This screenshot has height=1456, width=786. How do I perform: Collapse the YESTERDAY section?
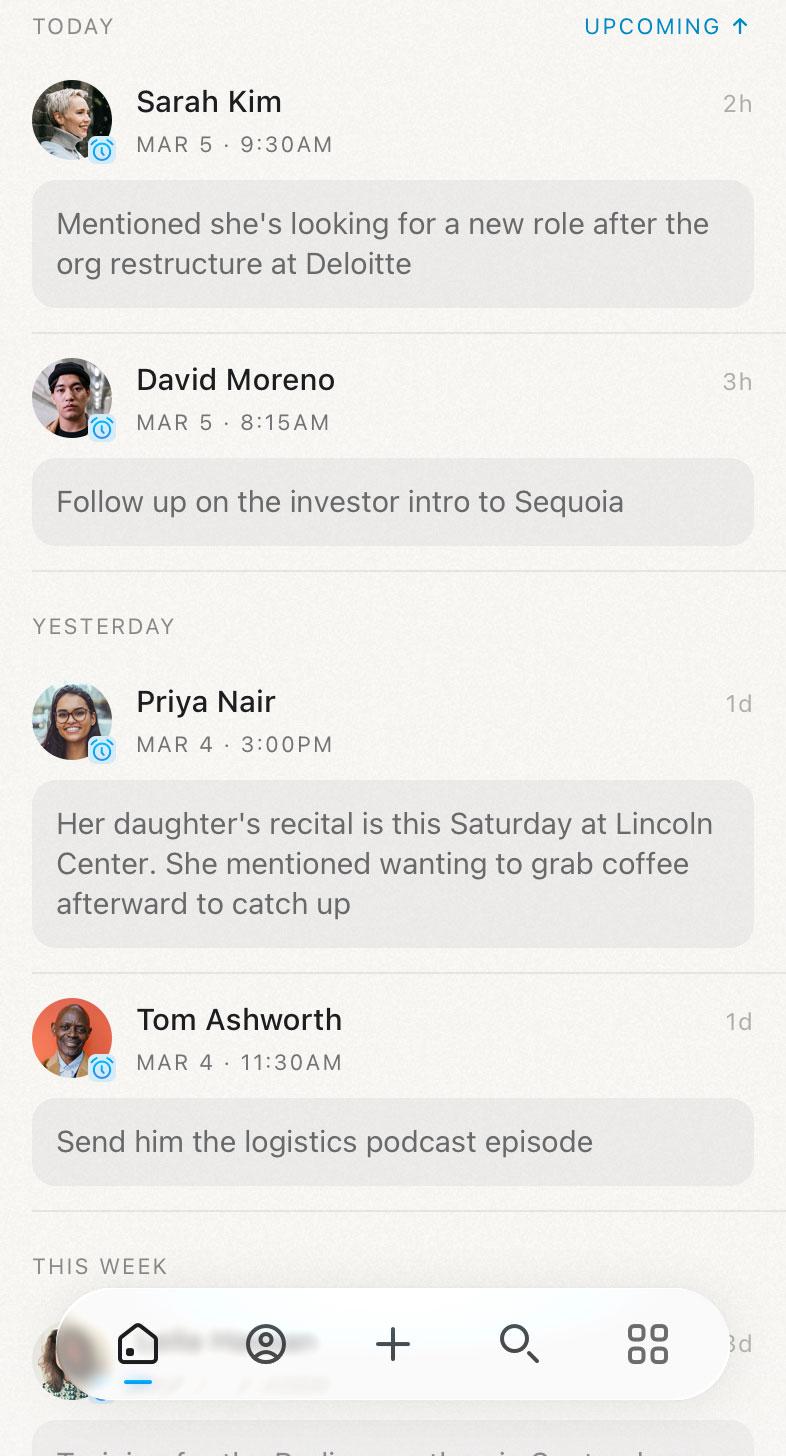coord(103,627)
